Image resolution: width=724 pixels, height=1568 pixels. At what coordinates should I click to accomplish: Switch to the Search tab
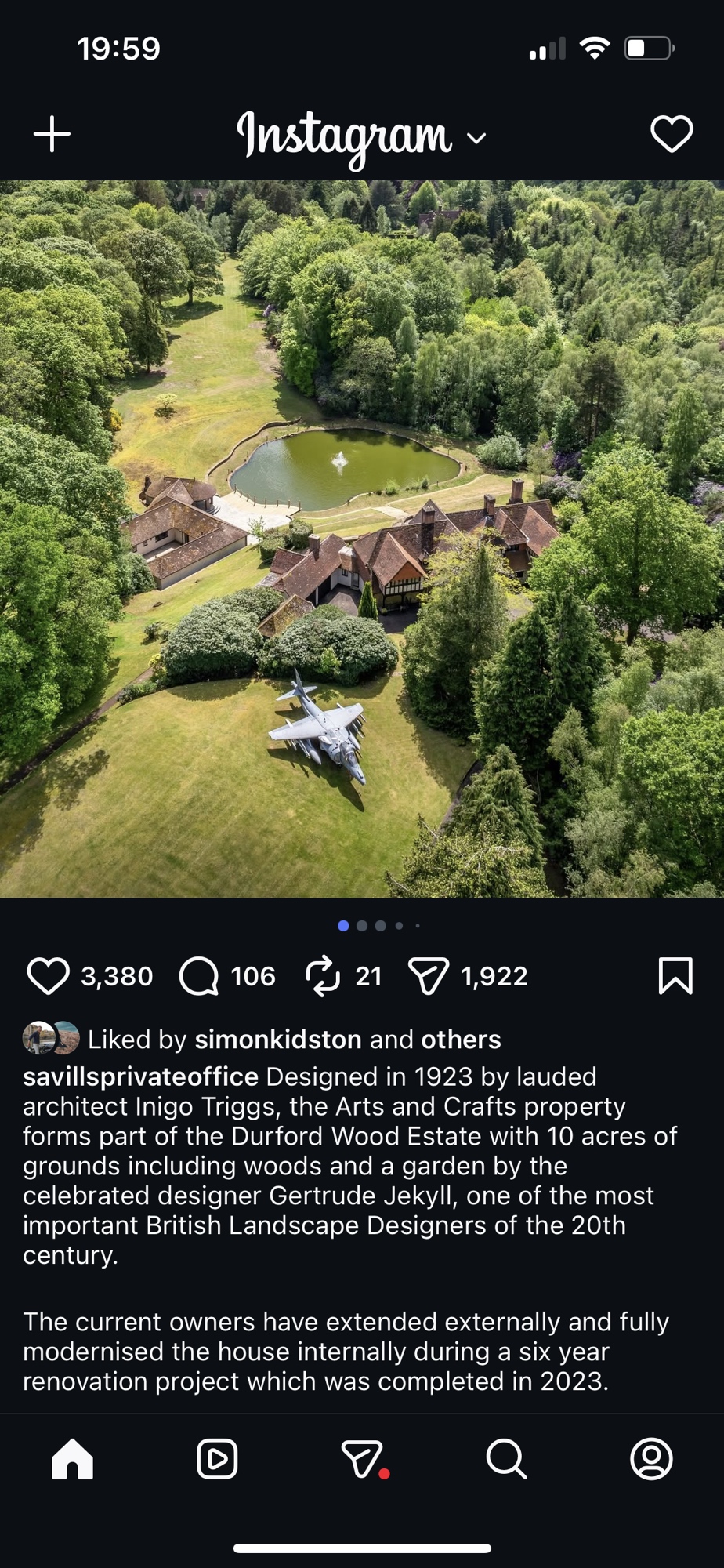[x=506, y=1459]
